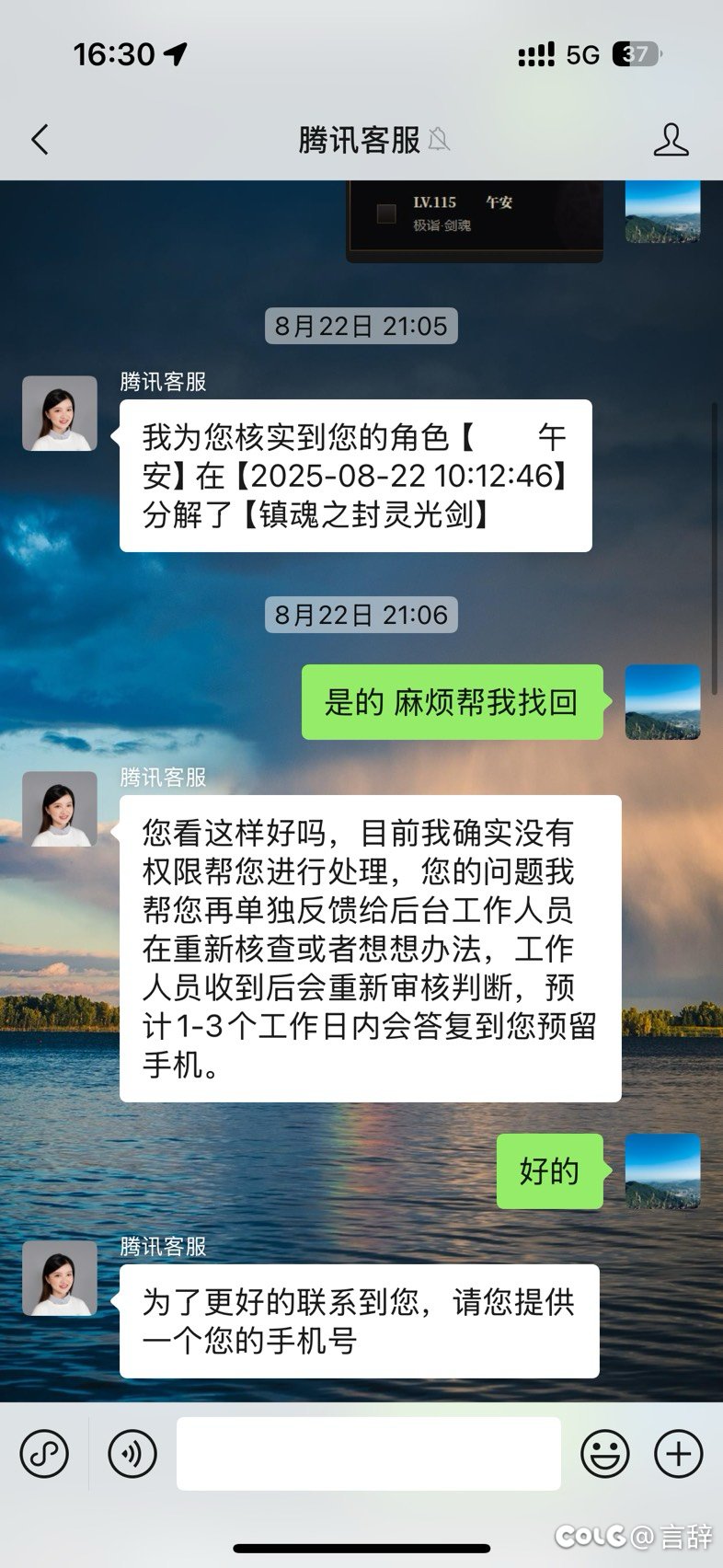The height and width of the screenshot is (1568, 723).
Task: View the game screenshot image message
Action: [474, 217]
